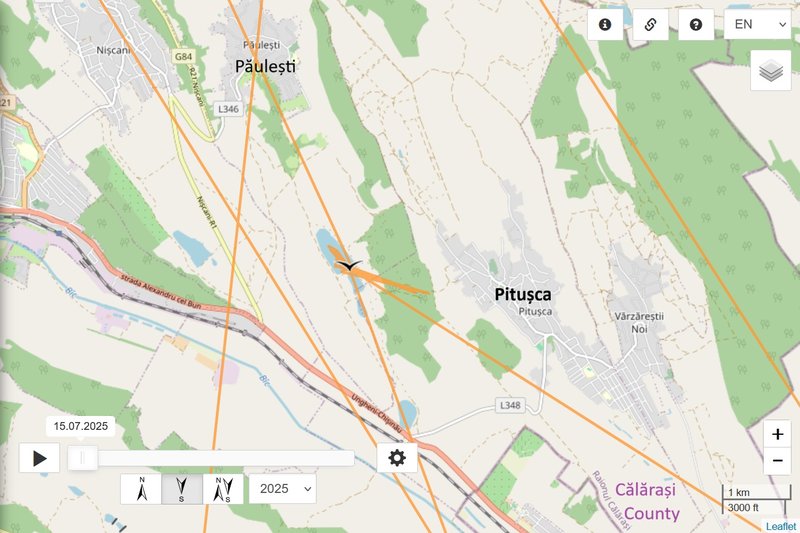Expand the EN language dropdown
The width and height of the screenshot is (800, 533).
click(x=757, y=24)
